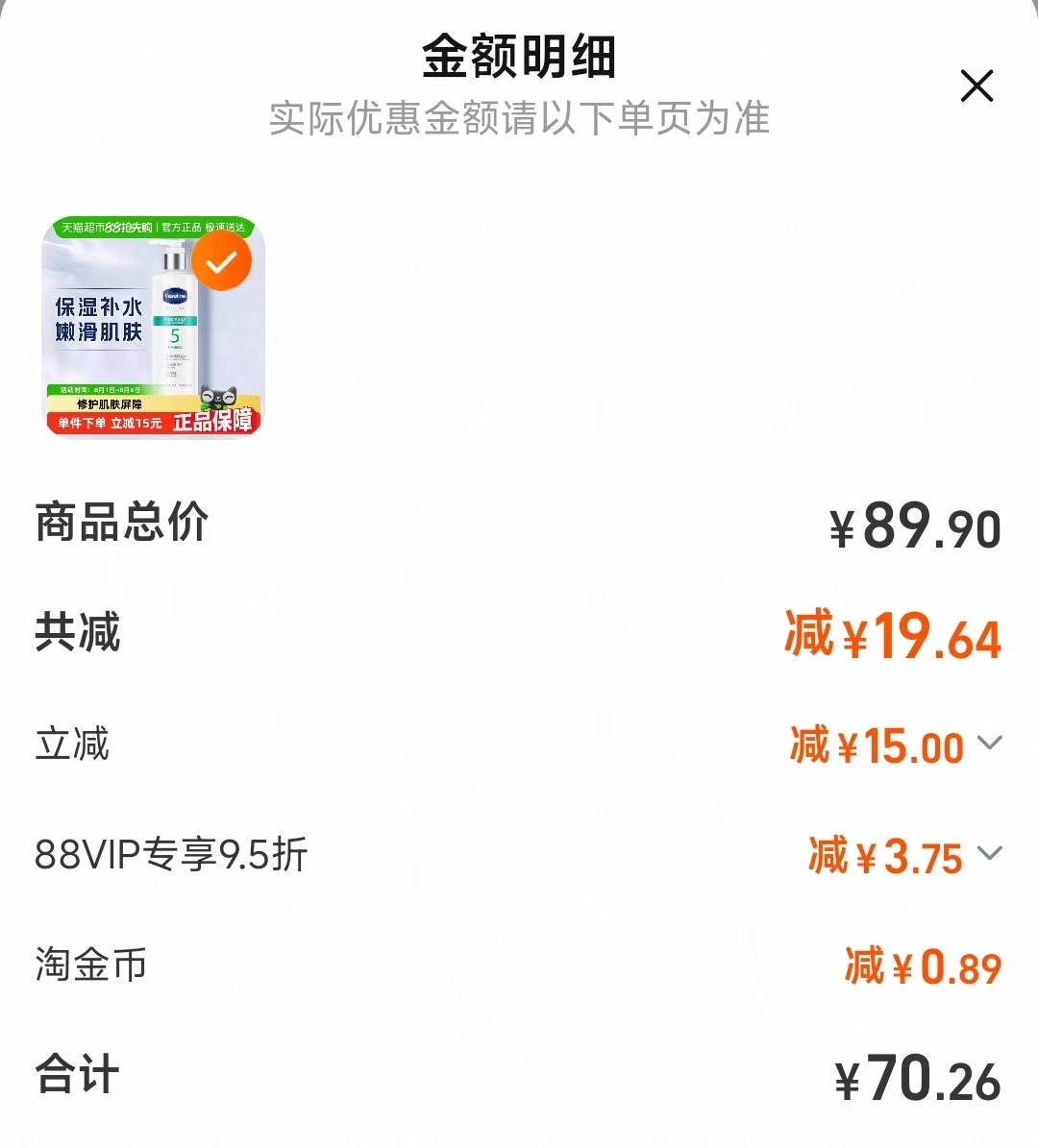Click the 实际优惠金额请以下单页为准 notice text
Viewport: 1038px width, 1148px height.
click(x=519, y=120)
